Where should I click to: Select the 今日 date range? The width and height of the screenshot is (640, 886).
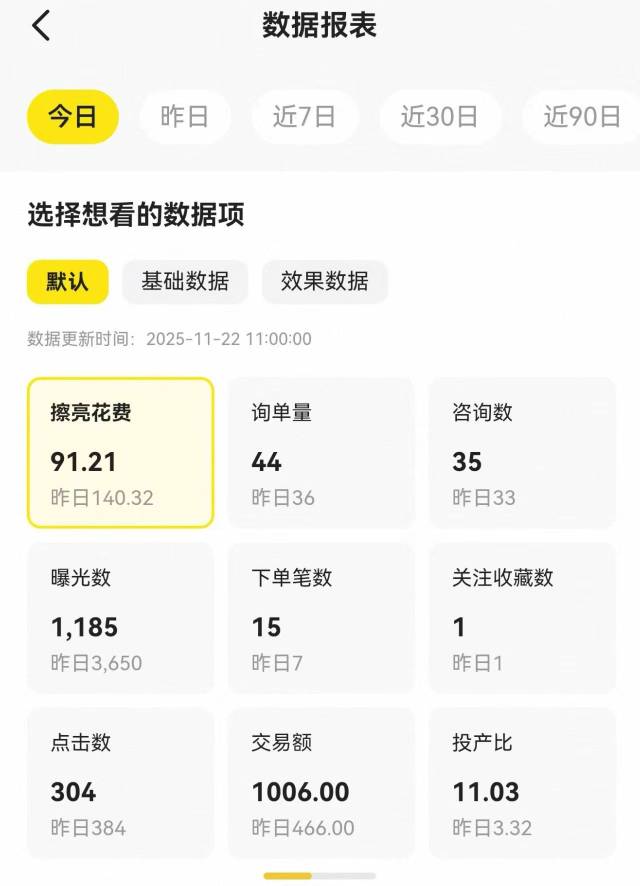click(x=73, y=117)
